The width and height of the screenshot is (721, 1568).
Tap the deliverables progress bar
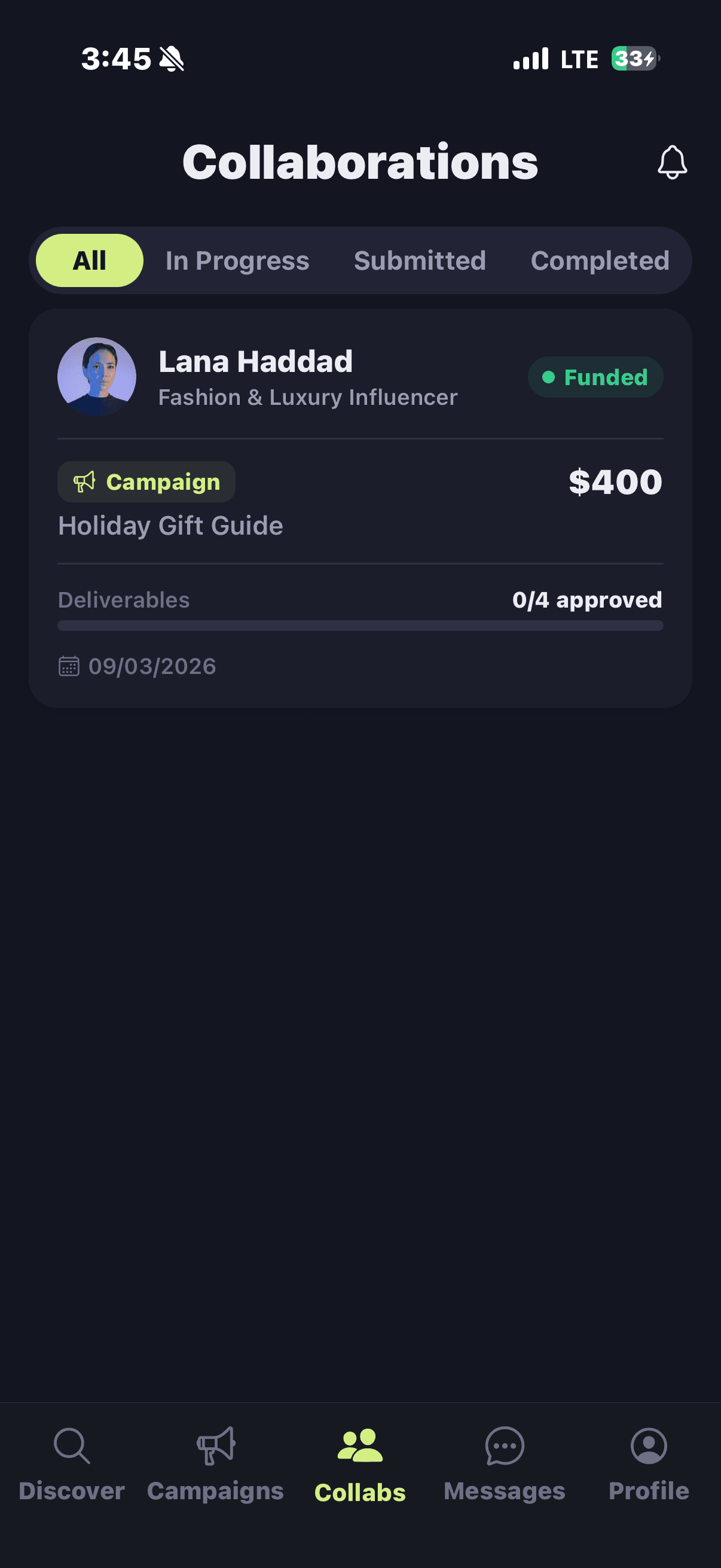(x=359, y=624)
